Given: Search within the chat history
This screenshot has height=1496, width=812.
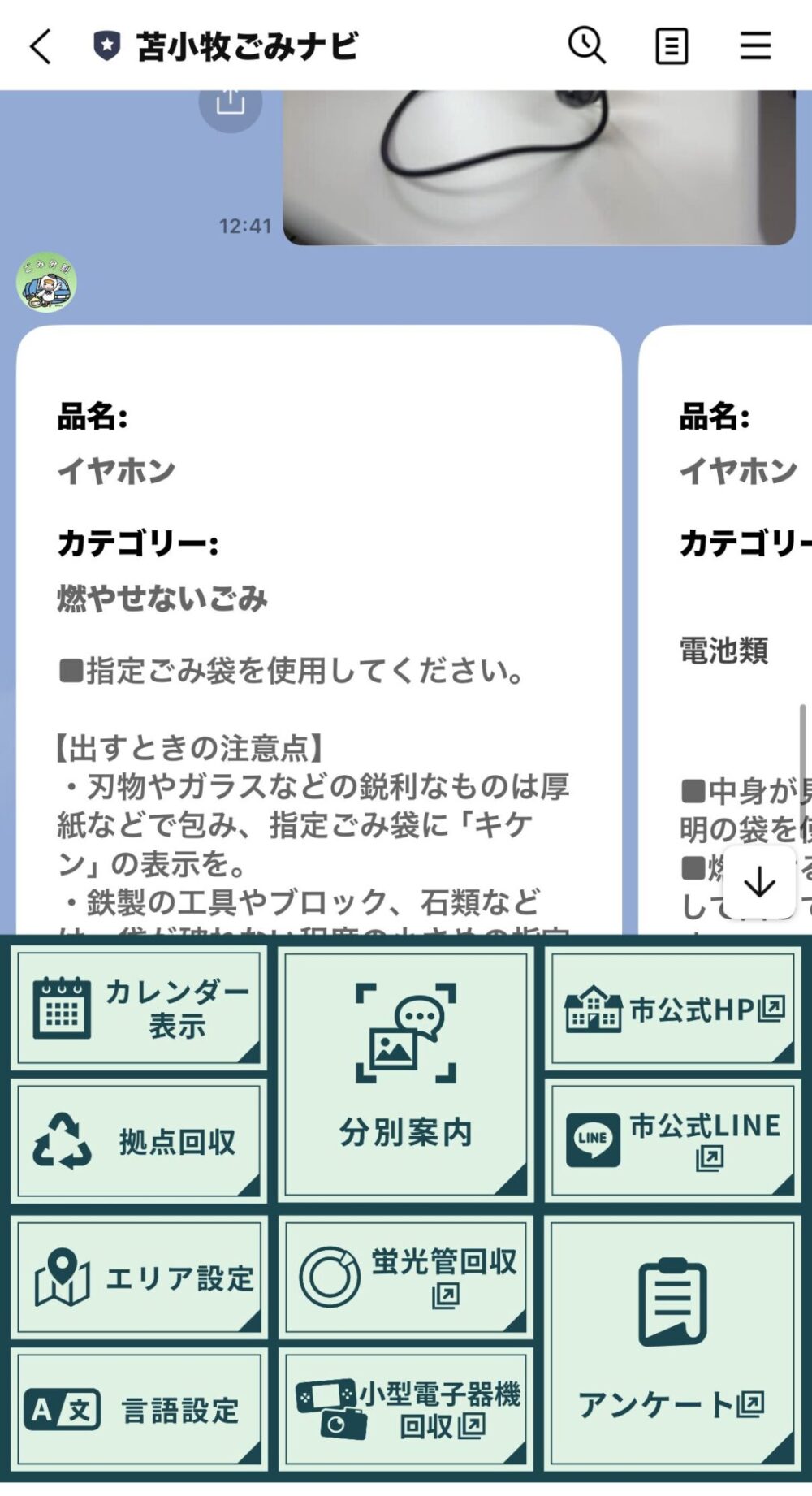Looking at the screenshot, I should [586, 45].
